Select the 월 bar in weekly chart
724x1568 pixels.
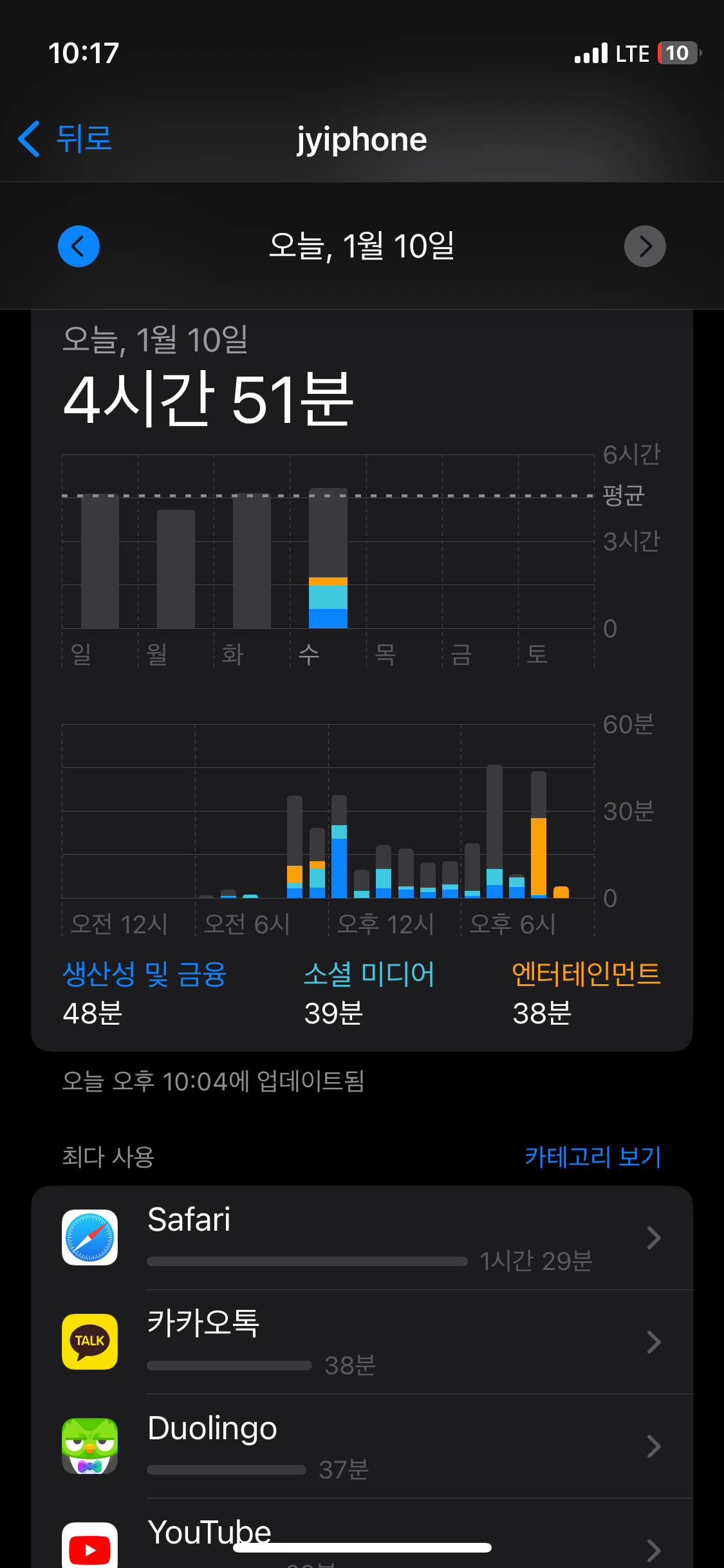coord(176,569)
